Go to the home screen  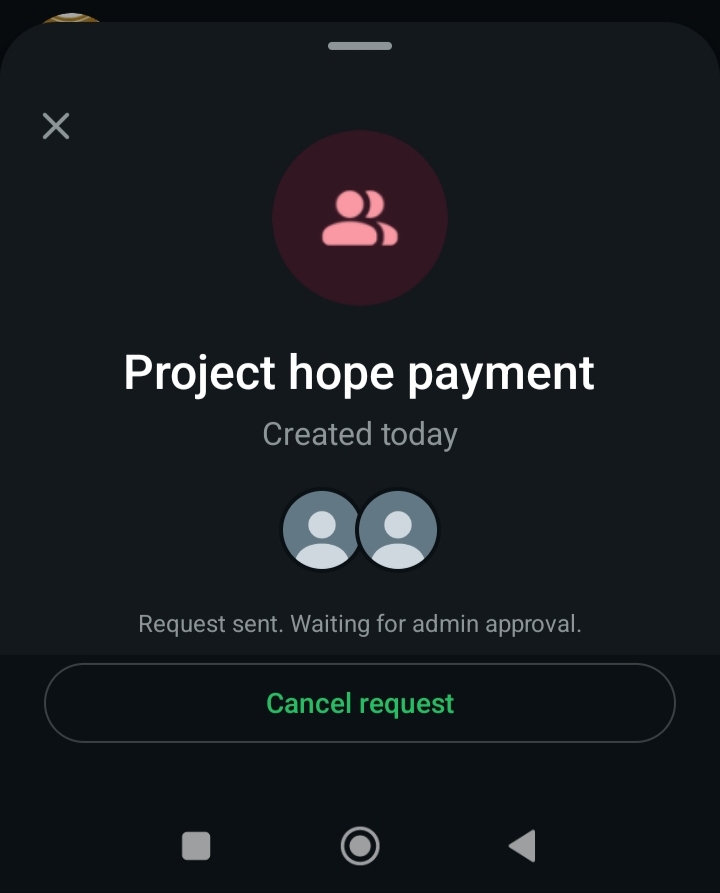(x=360, y=846)
